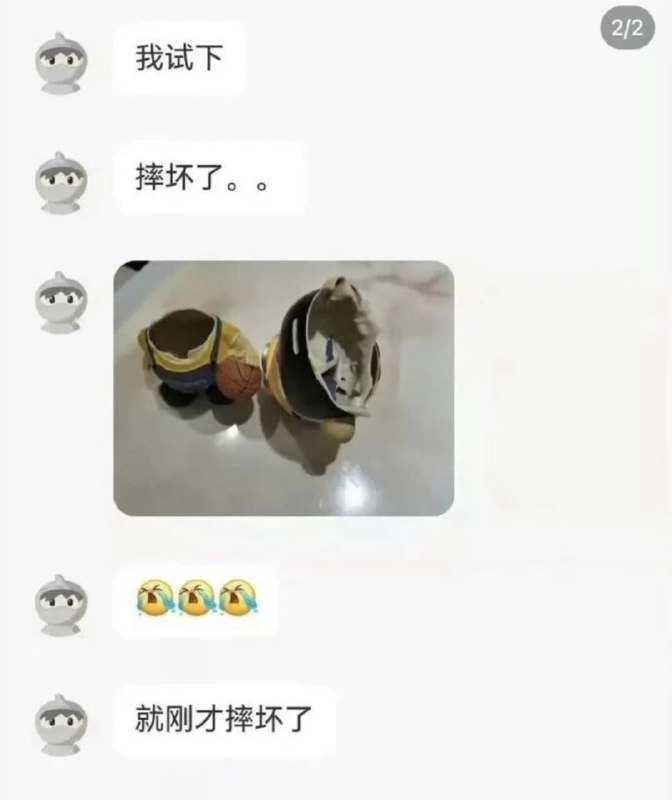
Task: View profile from avatar beside "摔坏了。。"
Action: (62, 181)
